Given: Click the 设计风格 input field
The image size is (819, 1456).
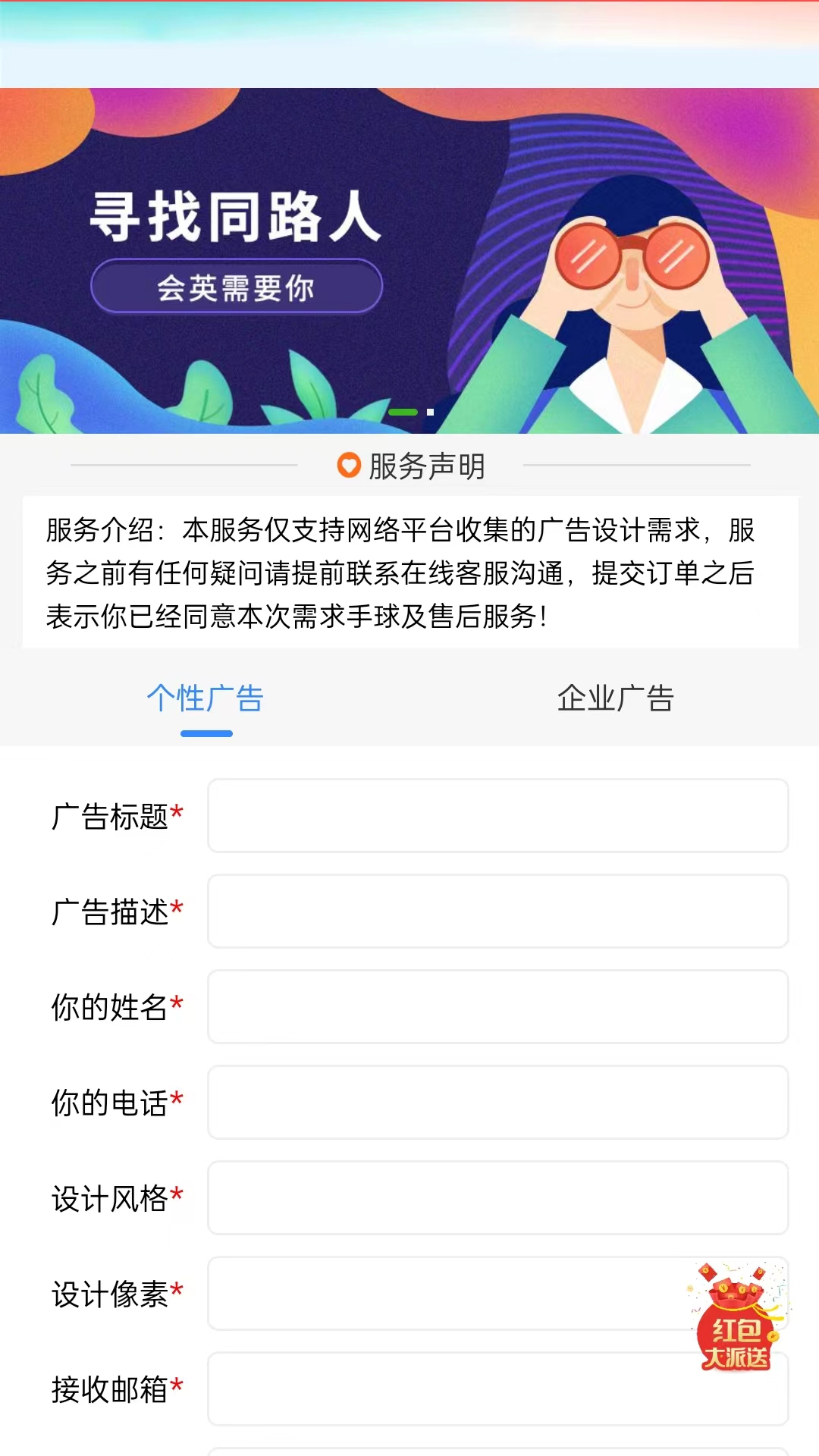Looking at the screenshot, I should coord(498,1198).
